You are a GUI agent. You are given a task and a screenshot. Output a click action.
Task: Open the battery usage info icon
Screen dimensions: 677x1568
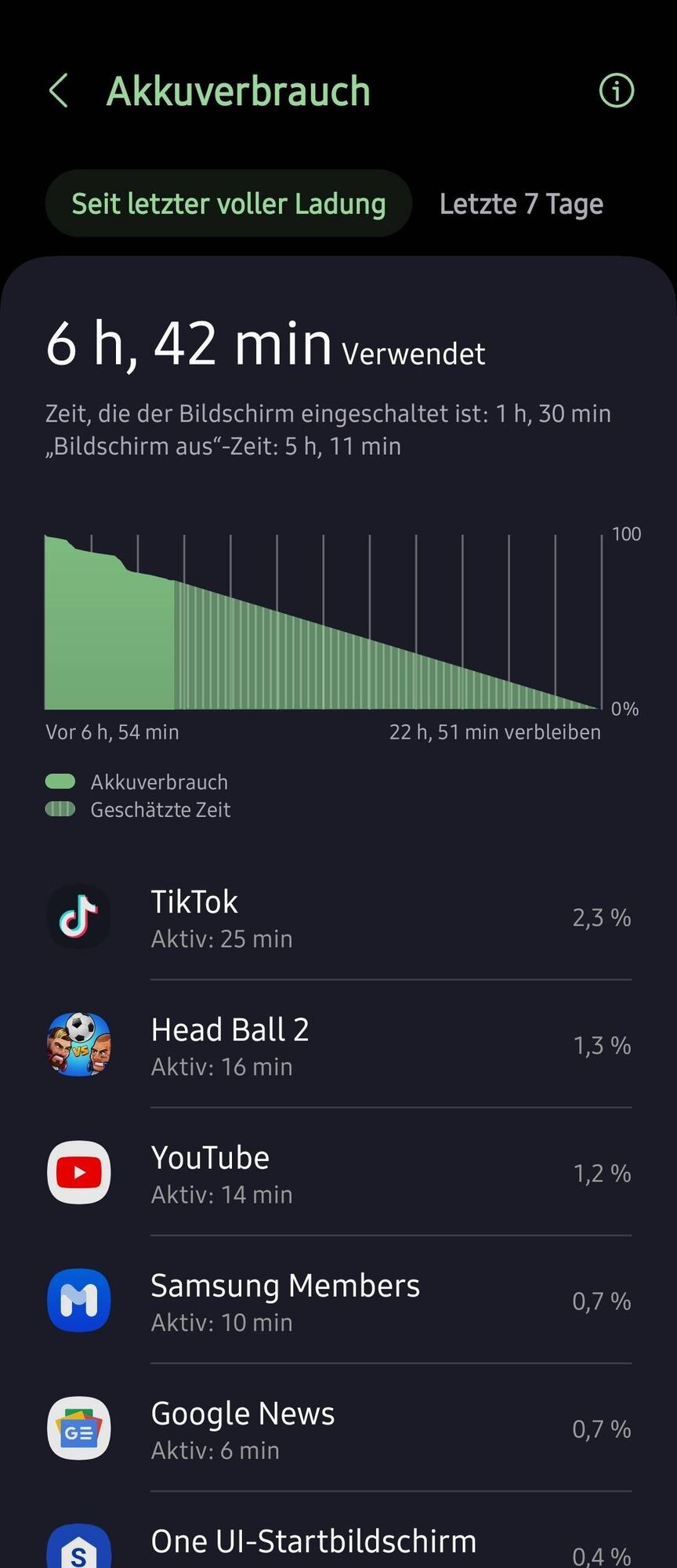(616, 91)
